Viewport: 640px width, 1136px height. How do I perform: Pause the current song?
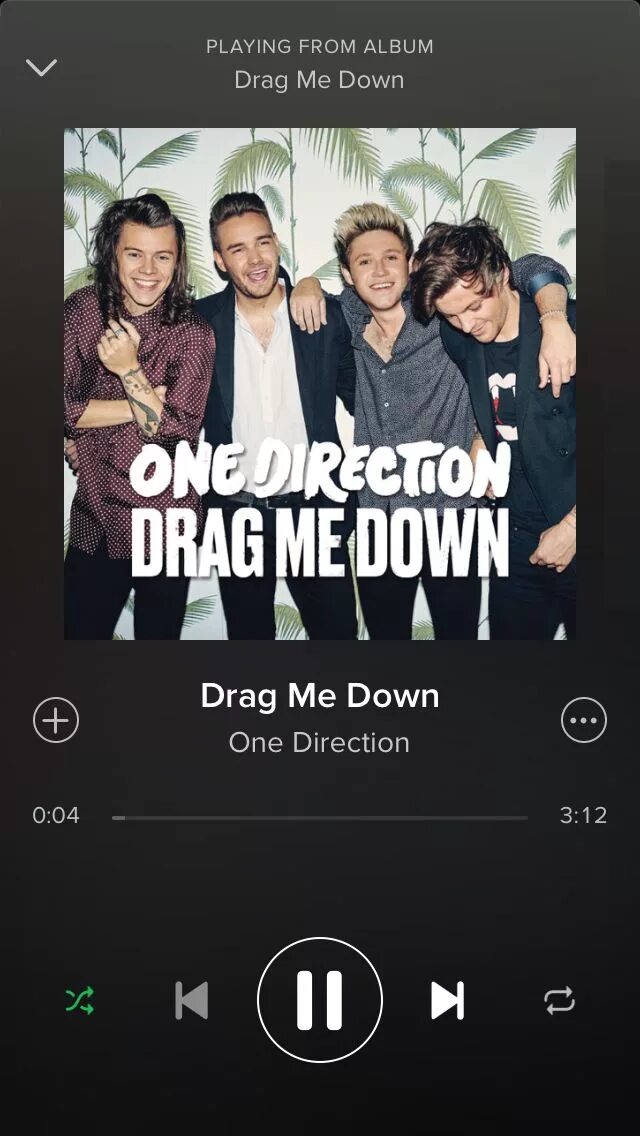click(320, 1000)
